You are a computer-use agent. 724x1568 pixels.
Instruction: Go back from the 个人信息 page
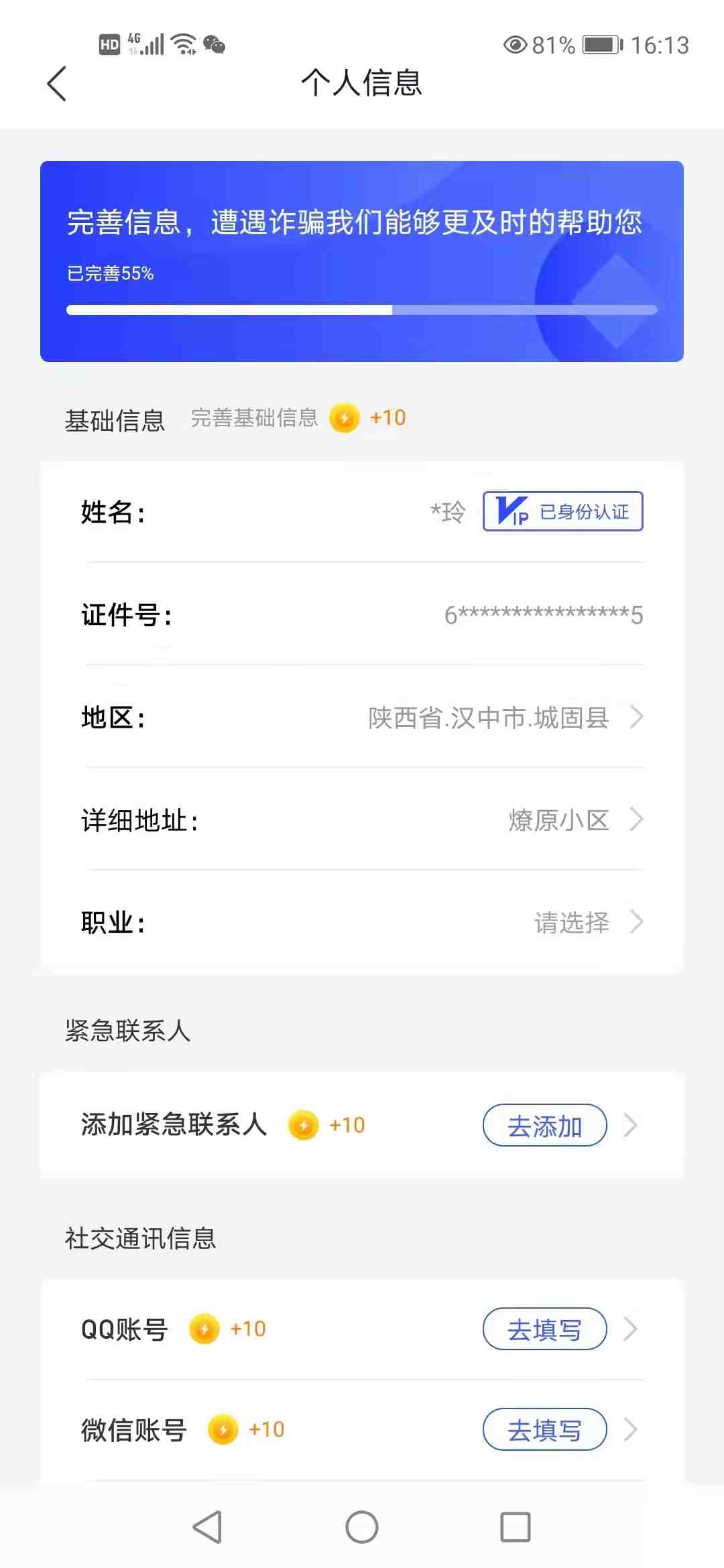57,84
